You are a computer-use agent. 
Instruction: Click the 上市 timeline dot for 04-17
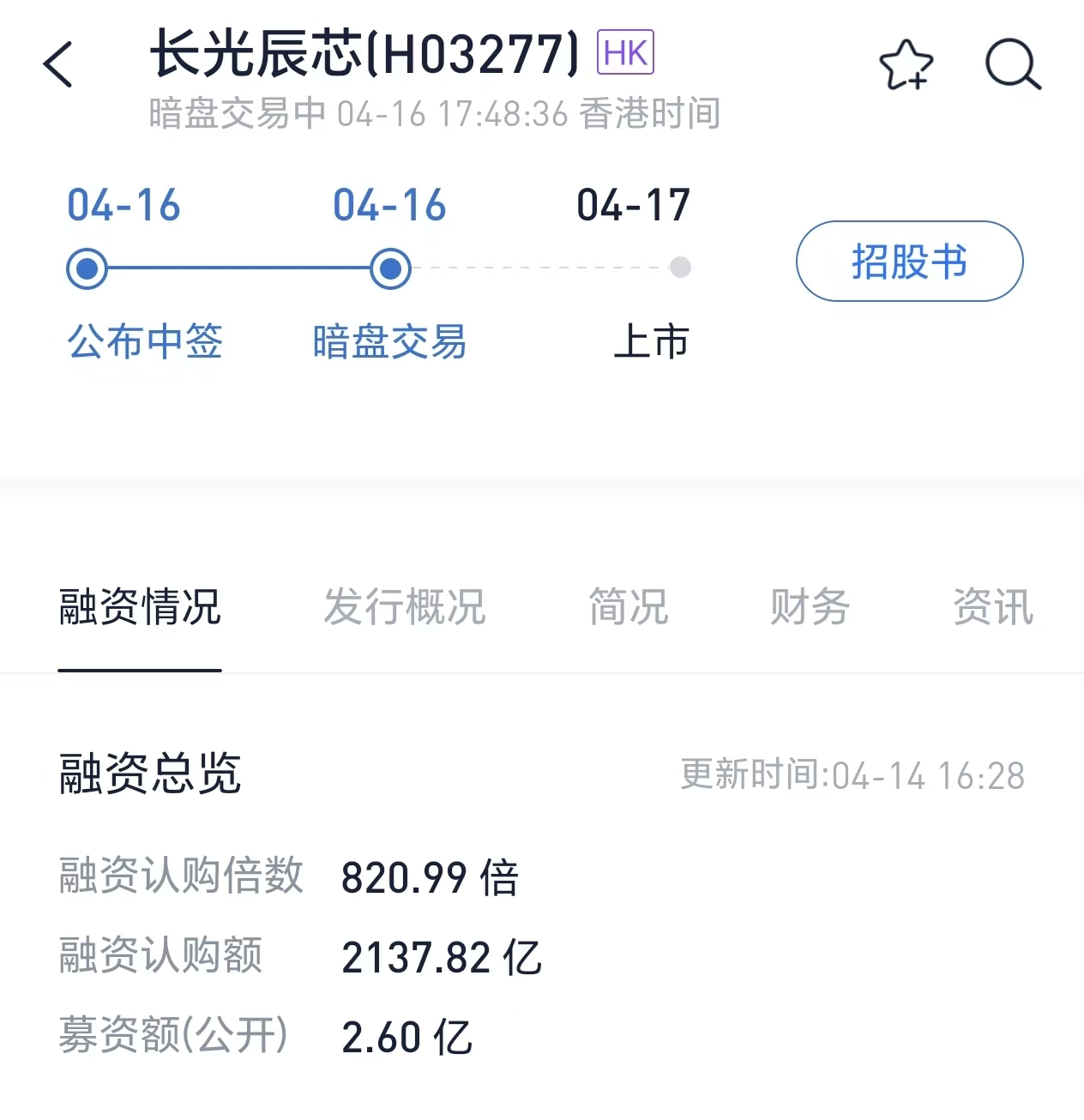[x=680, y=268]
